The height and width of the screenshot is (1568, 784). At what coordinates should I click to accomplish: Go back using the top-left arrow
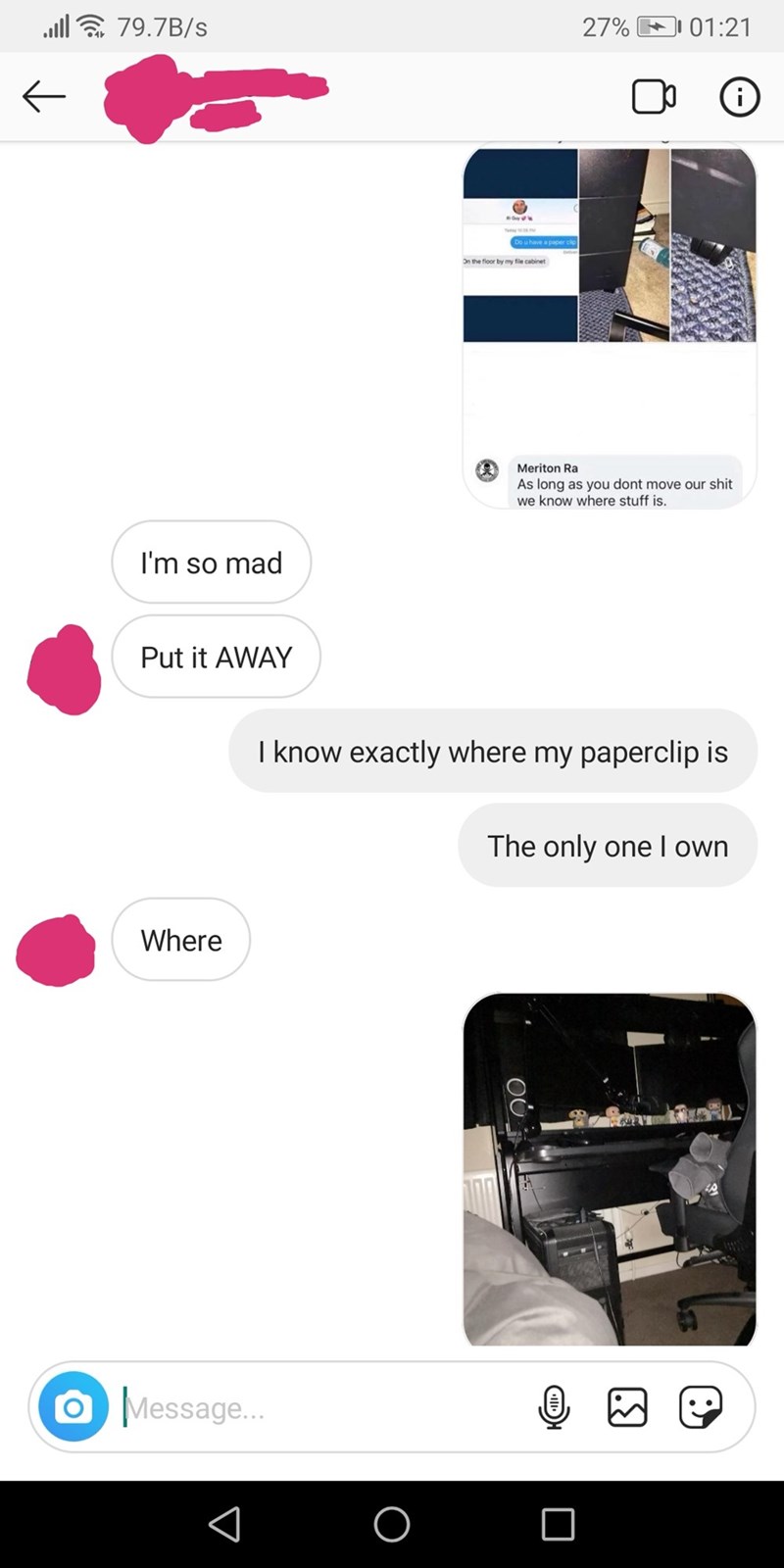tap(44, 96)
